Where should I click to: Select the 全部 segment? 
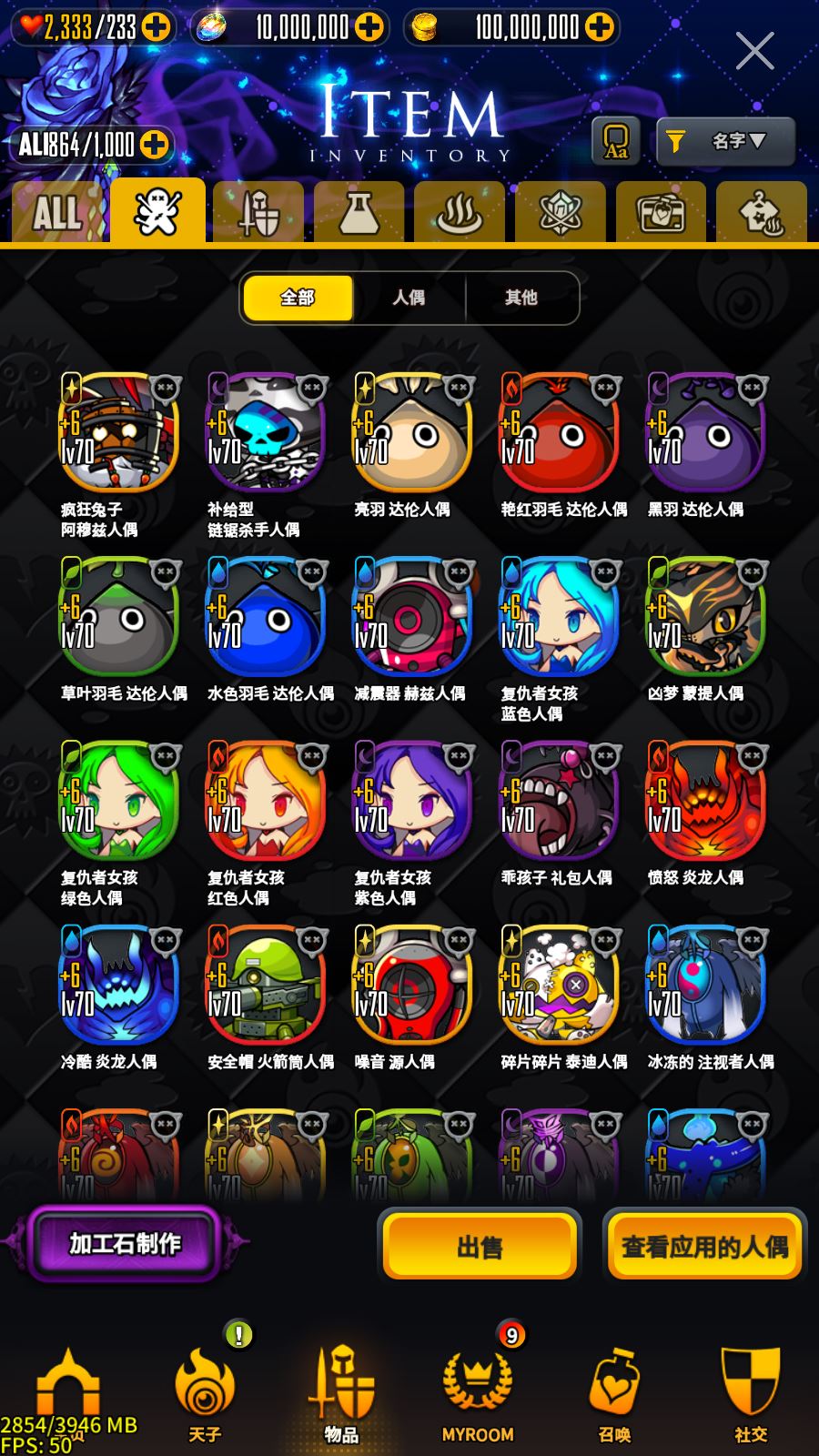(x=297, y=298)
